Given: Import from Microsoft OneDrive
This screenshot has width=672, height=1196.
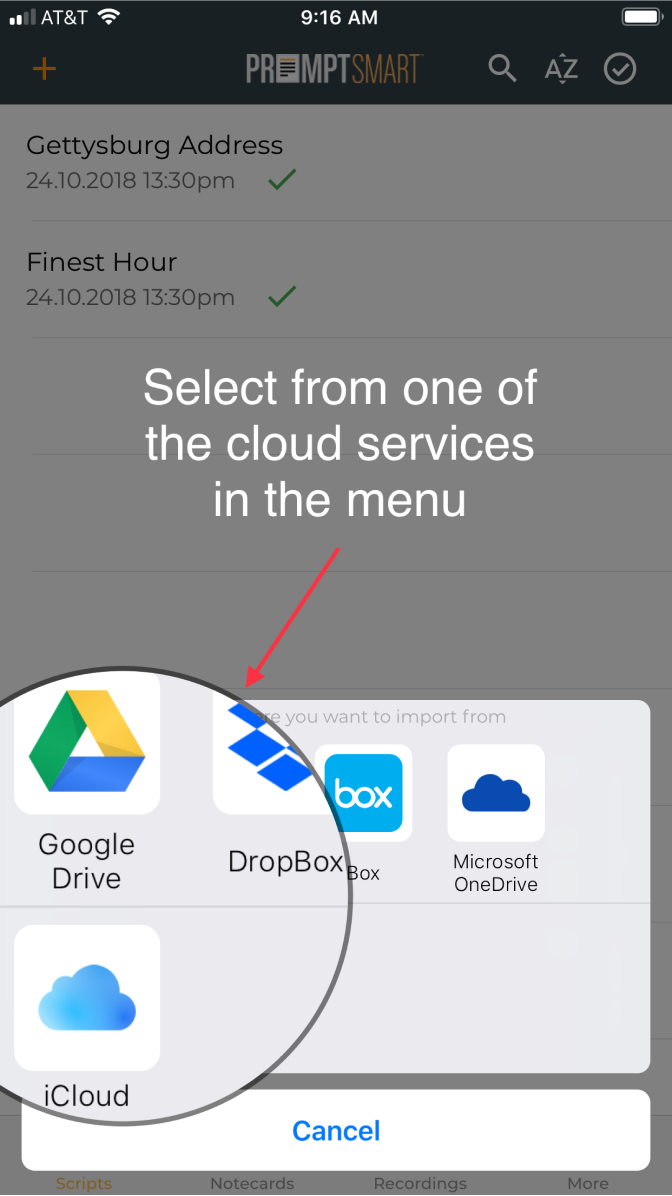Looking at the screenshot, I should point(496,794).
